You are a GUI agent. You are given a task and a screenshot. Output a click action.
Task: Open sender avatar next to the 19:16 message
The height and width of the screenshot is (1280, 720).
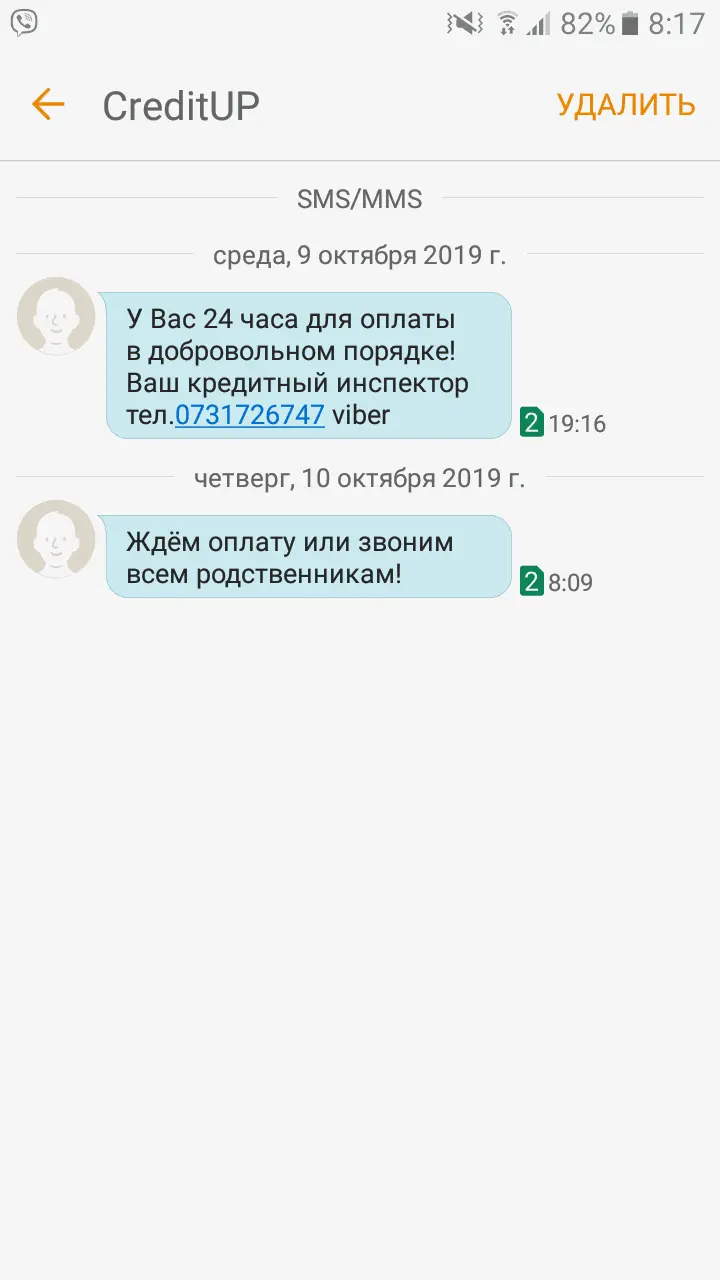pos(56,316)
